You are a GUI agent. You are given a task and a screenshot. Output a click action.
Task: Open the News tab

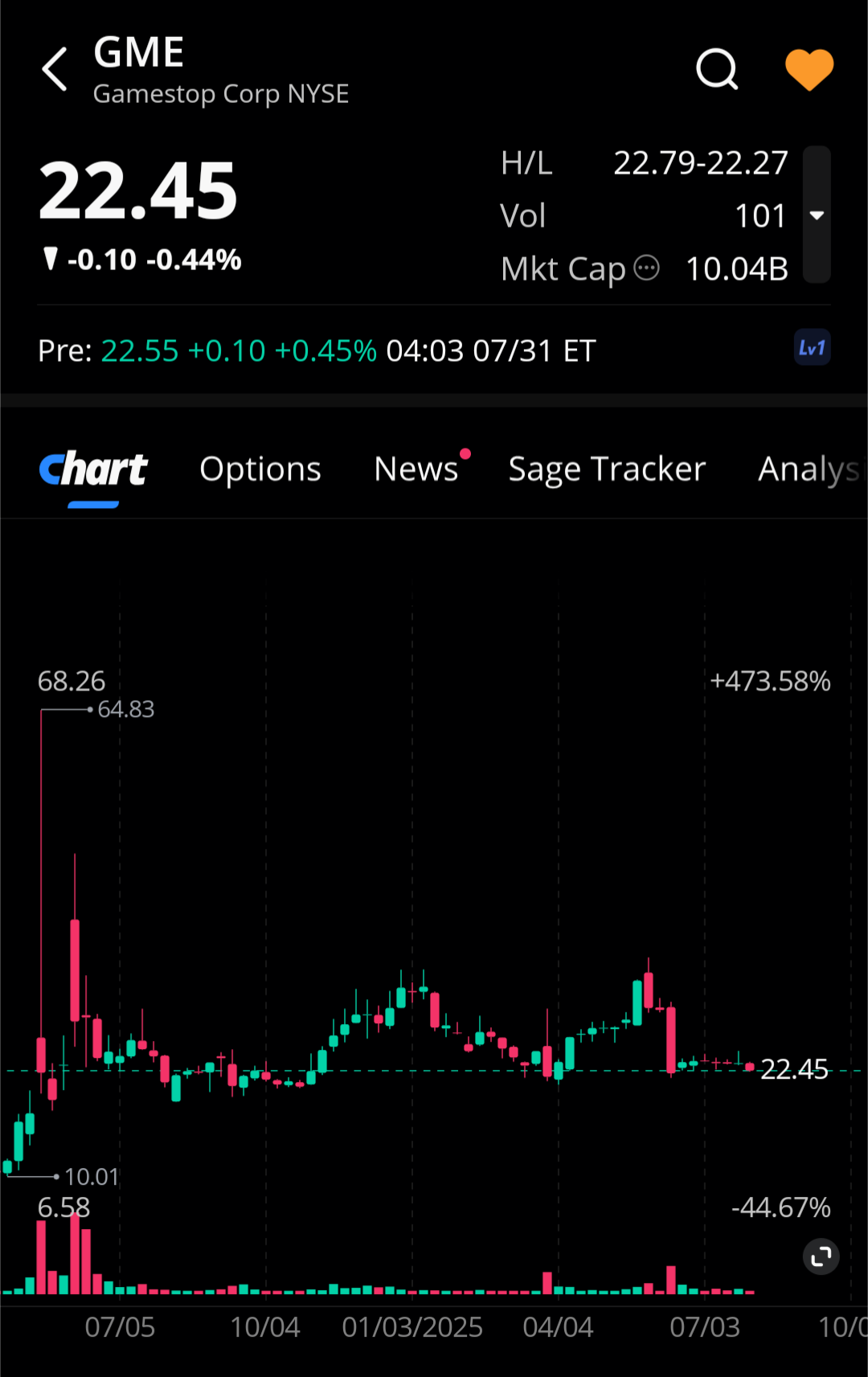click(416, 469)
